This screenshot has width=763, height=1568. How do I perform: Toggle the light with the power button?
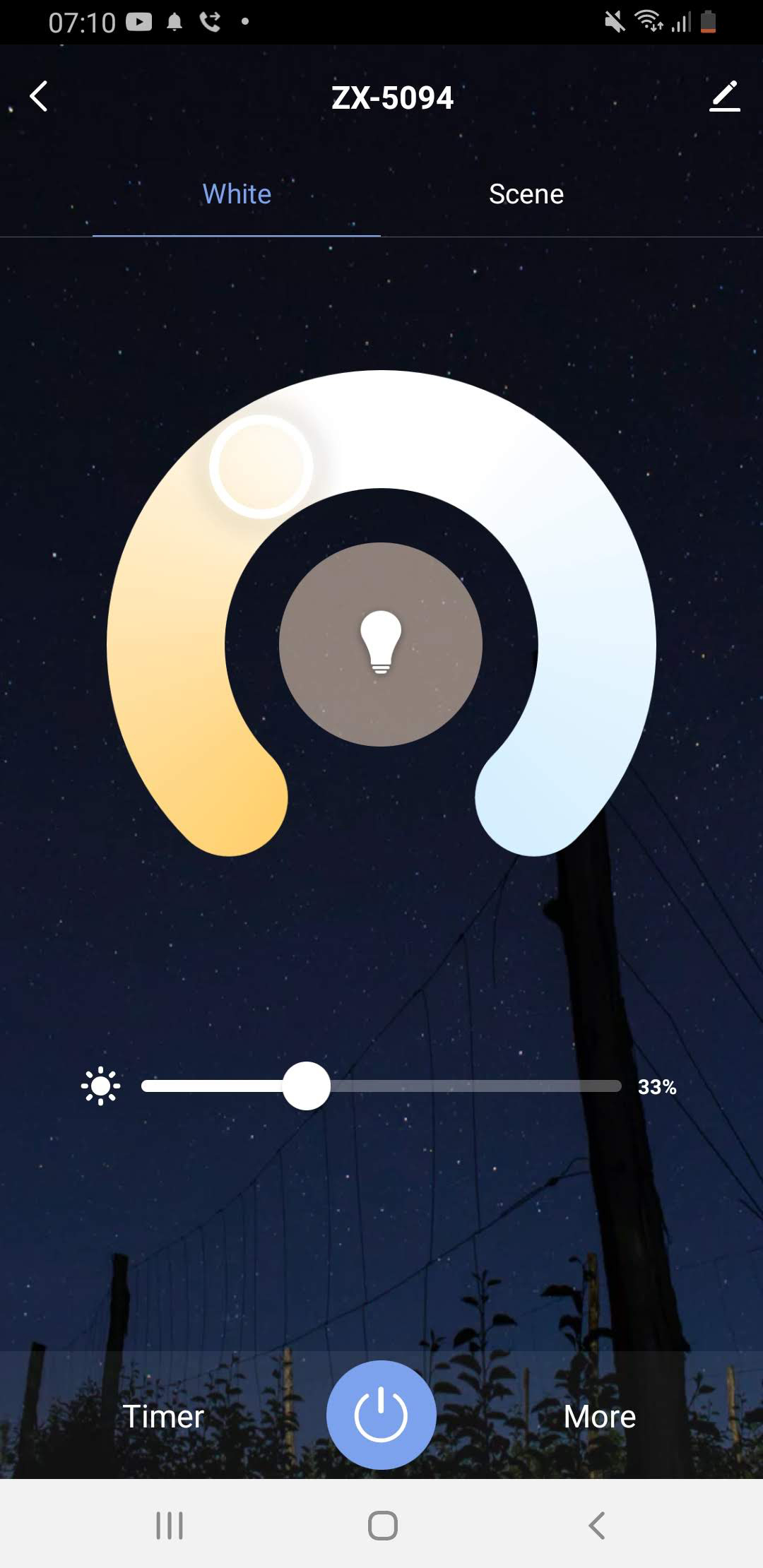click(381, 1415)
